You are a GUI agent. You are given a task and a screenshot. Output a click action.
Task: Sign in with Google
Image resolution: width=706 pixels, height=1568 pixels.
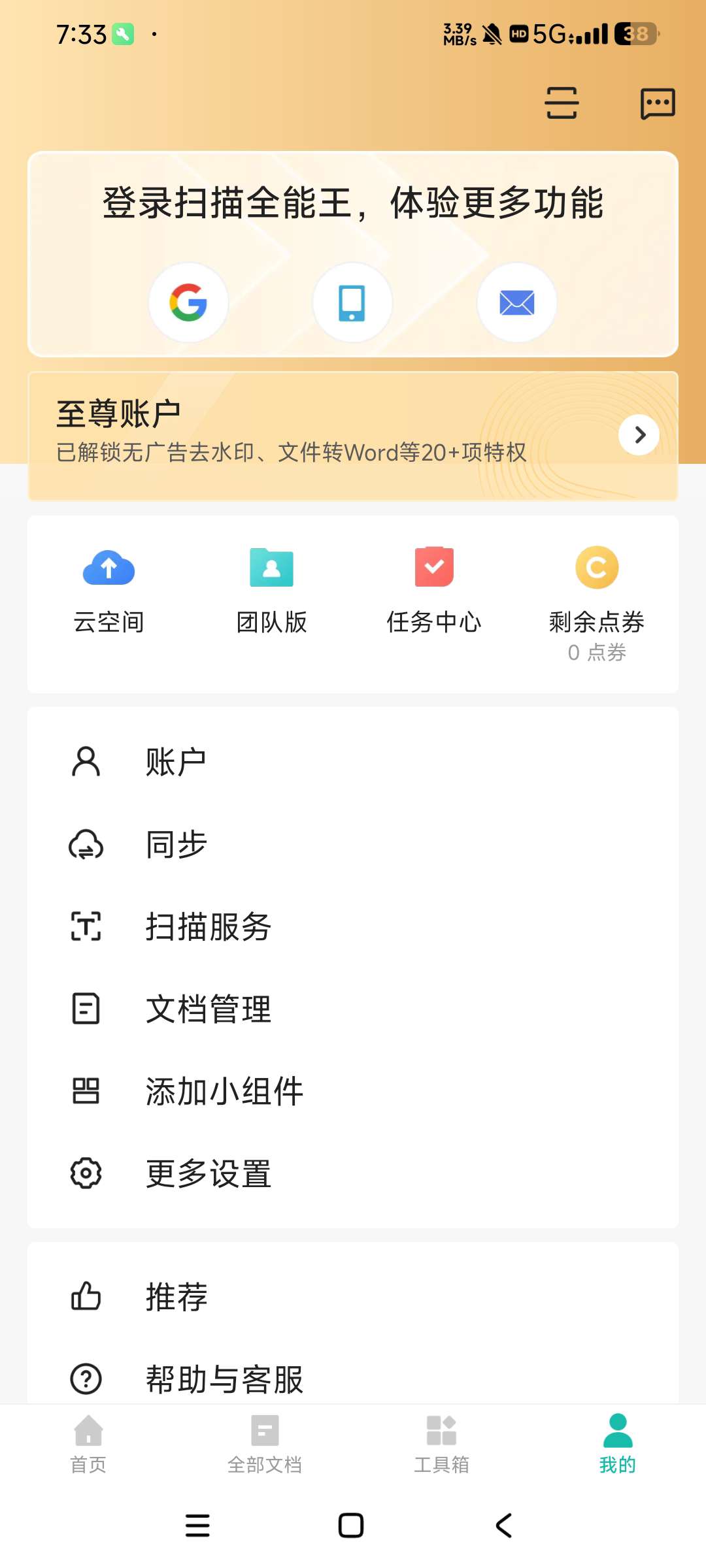(x=188, y=302)
